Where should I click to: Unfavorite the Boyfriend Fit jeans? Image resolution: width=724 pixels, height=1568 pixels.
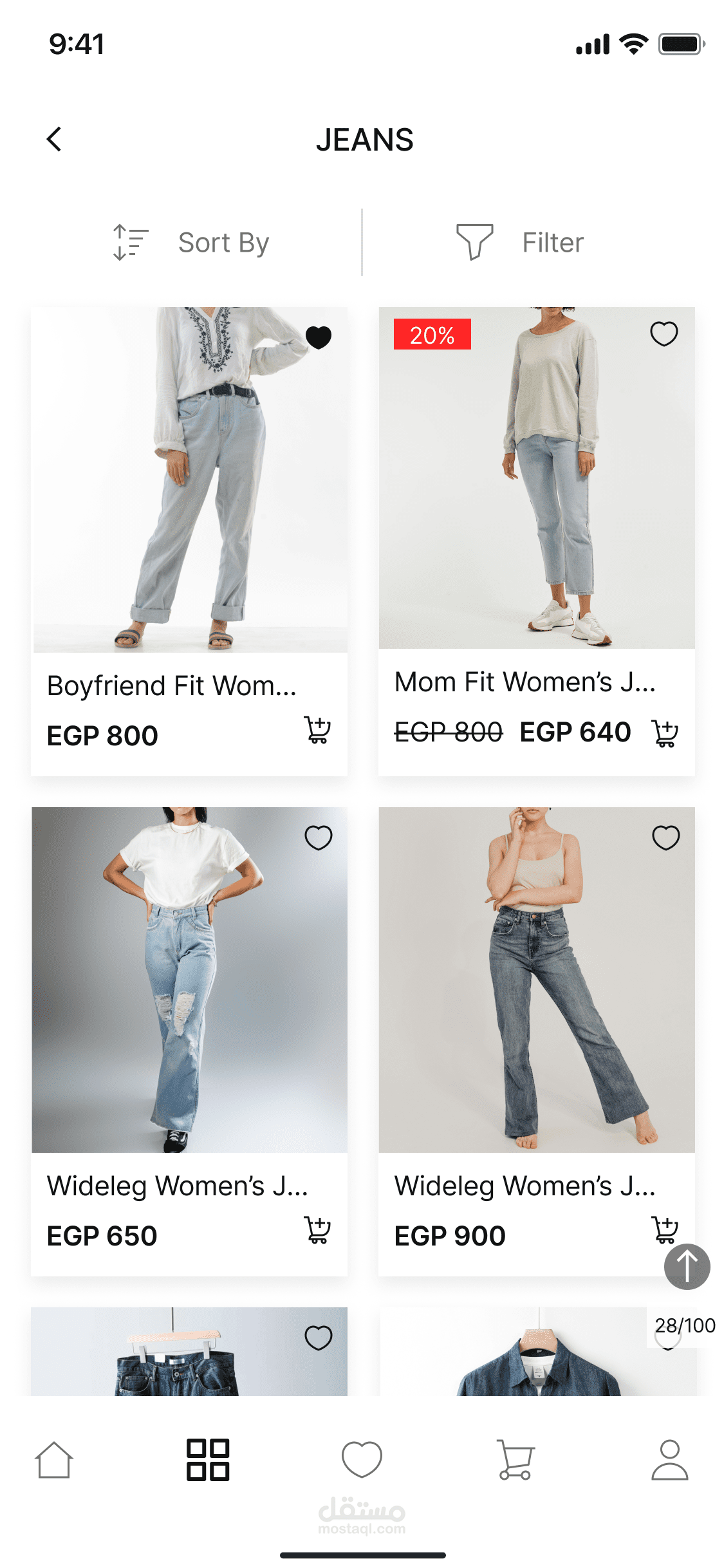[318, 337]
